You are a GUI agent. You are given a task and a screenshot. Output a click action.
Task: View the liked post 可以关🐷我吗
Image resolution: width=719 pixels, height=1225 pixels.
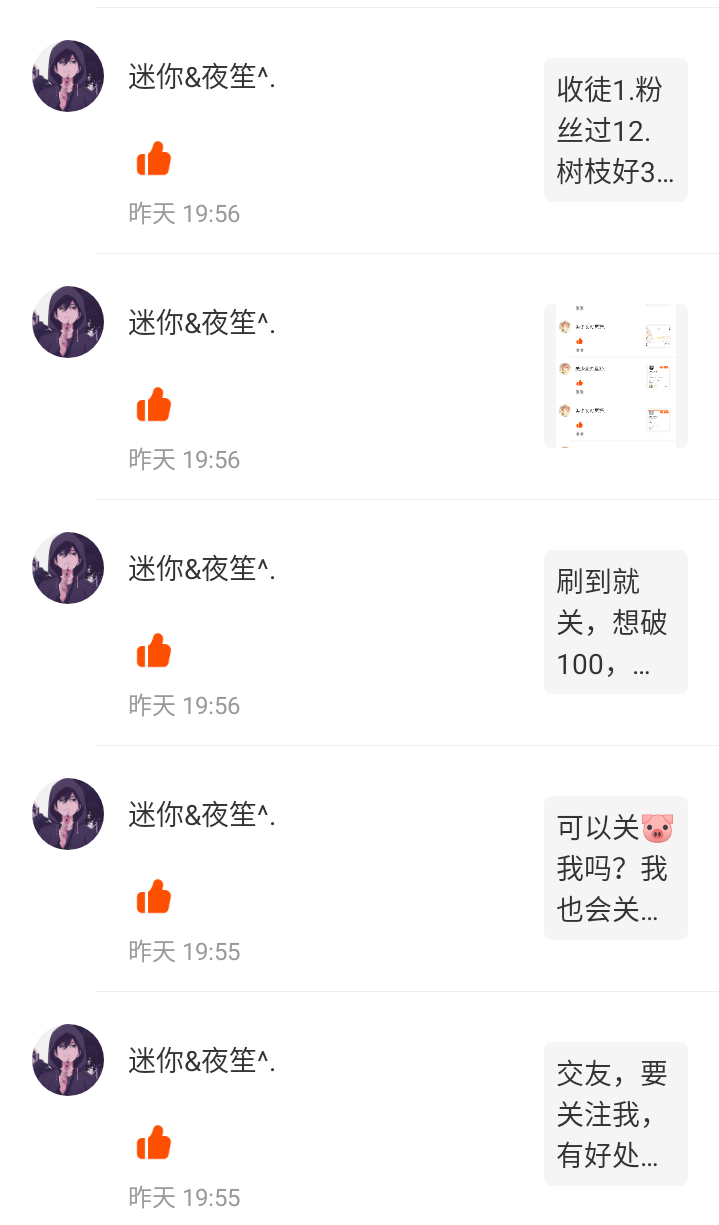point(615,868)
